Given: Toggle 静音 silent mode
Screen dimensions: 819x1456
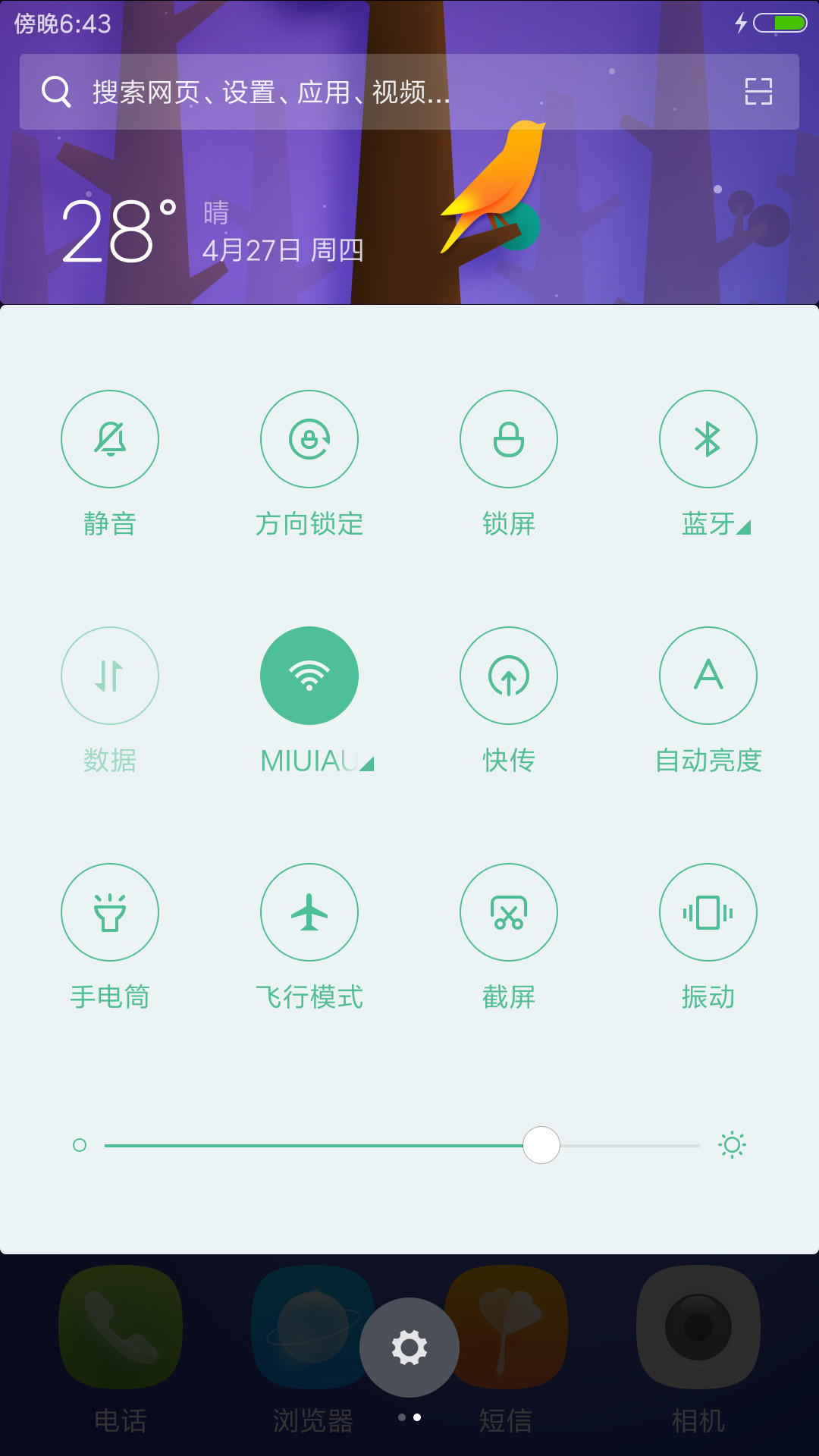Looking at the screenshot, I should (110, 439).
